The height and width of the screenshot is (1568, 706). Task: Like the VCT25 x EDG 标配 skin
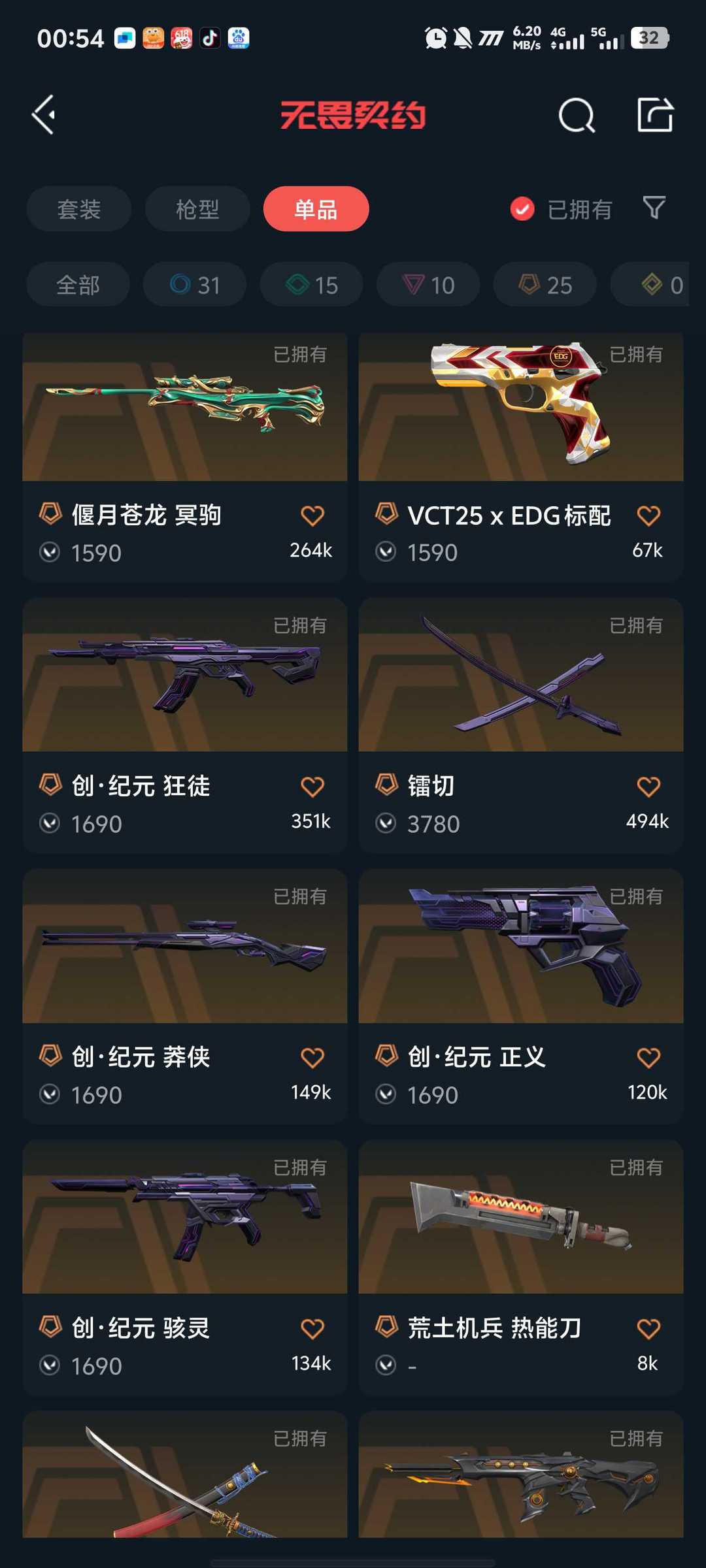(x=648, y=516)
